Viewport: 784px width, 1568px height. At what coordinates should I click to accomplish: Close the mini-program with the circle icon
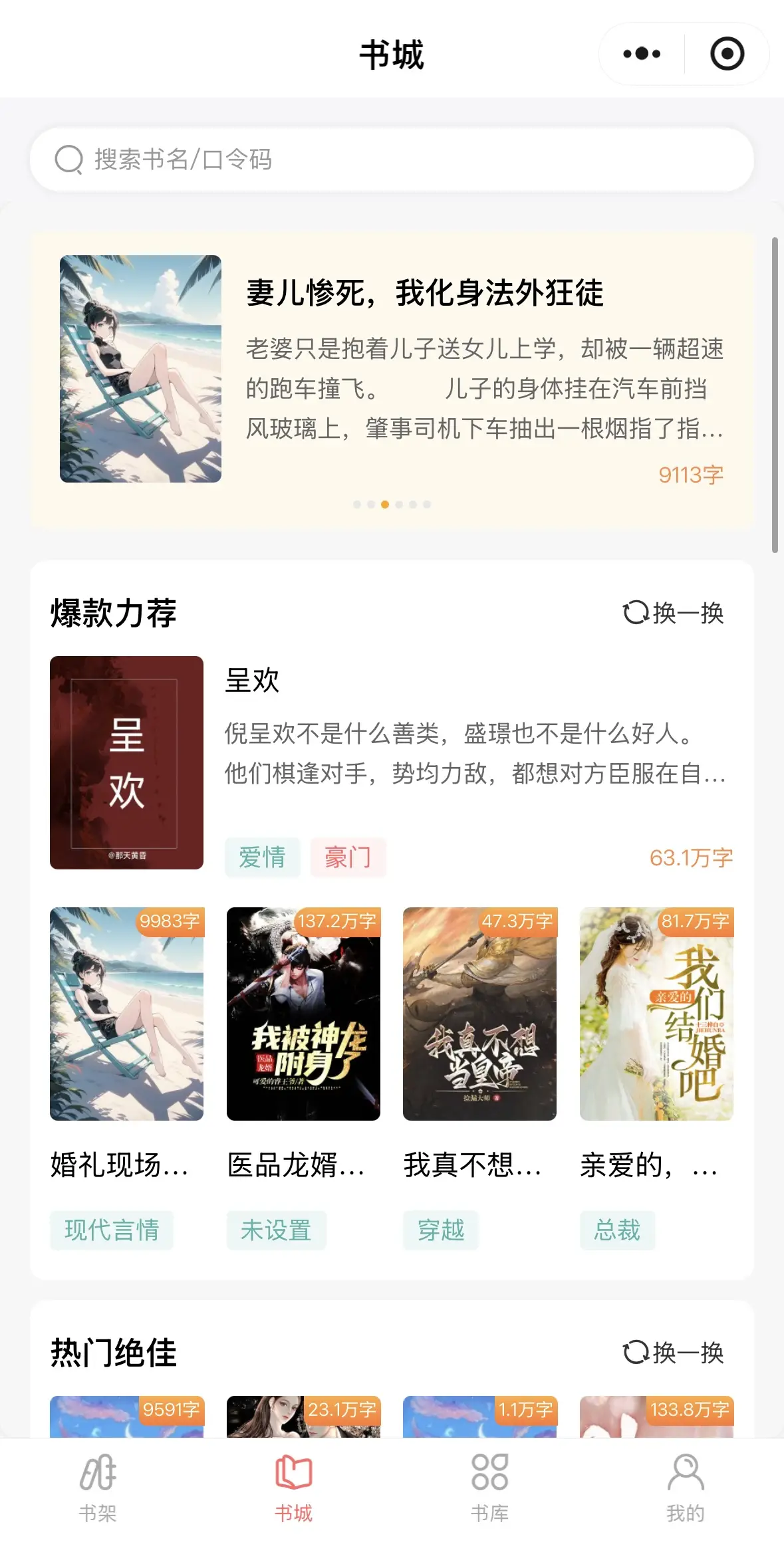click(727, 54)
